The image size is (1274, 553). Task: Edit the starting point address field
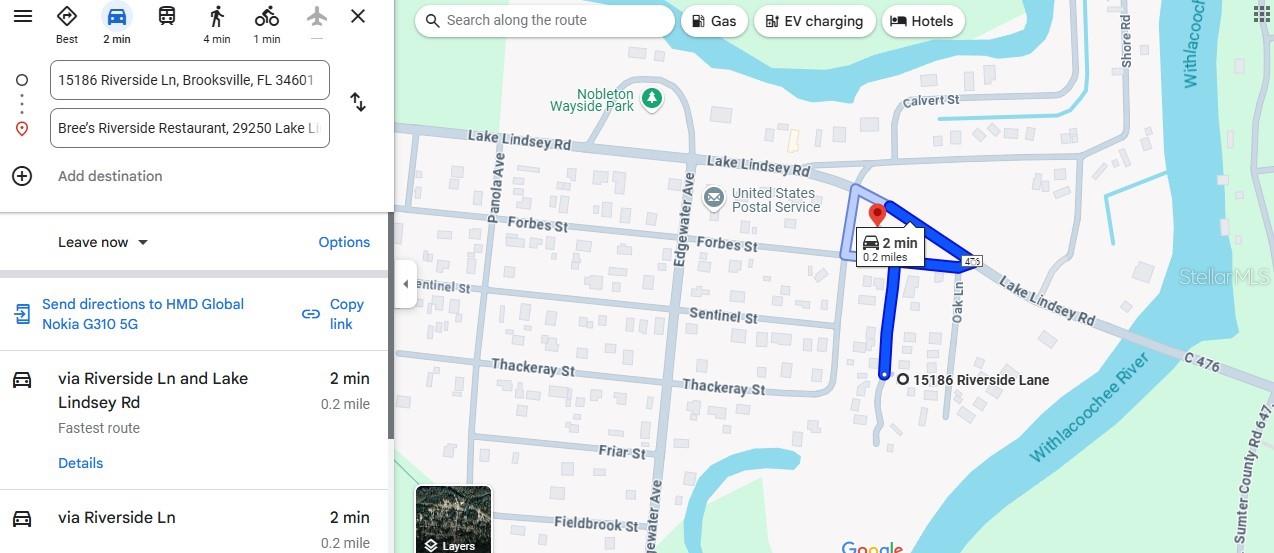click(x=189, y=80)
